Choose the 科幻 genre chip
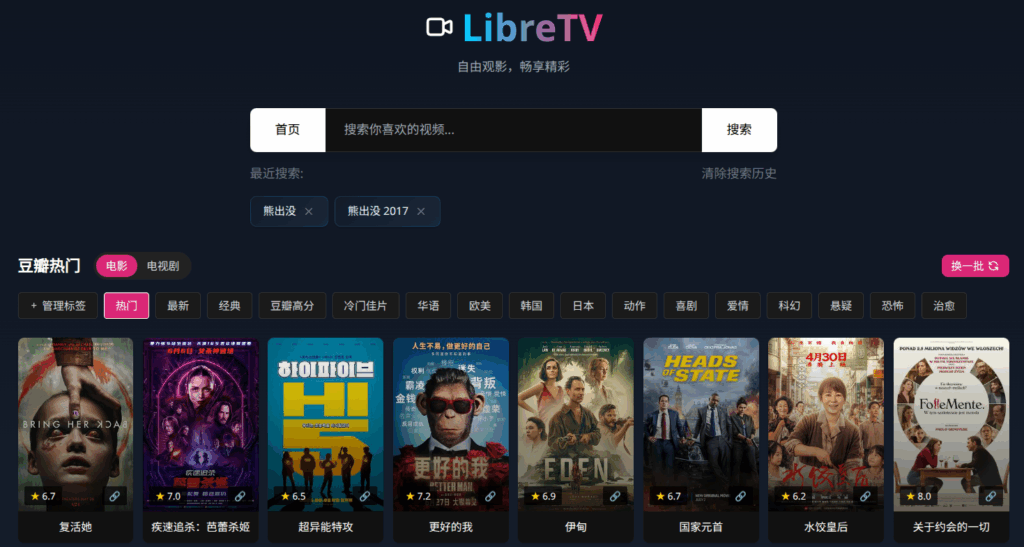The width and height of the screenshot is (1024, 547). point(790,306)
